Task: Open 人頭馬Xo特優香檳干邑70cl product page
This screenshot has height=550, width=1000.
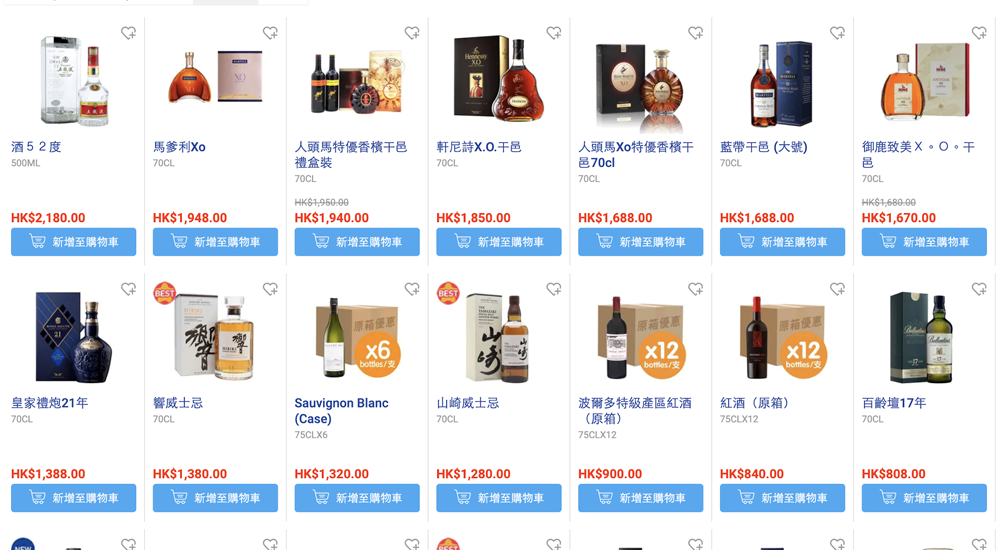Action: (635, 154)
